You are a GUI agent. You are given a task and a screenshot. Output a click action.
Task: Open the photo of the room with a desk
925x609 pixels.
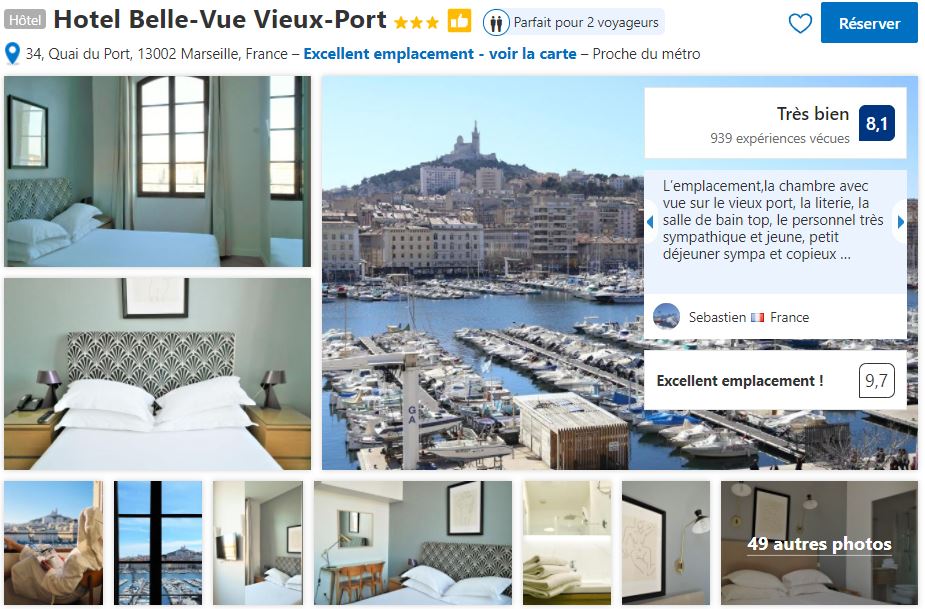[x=412, y=543]
